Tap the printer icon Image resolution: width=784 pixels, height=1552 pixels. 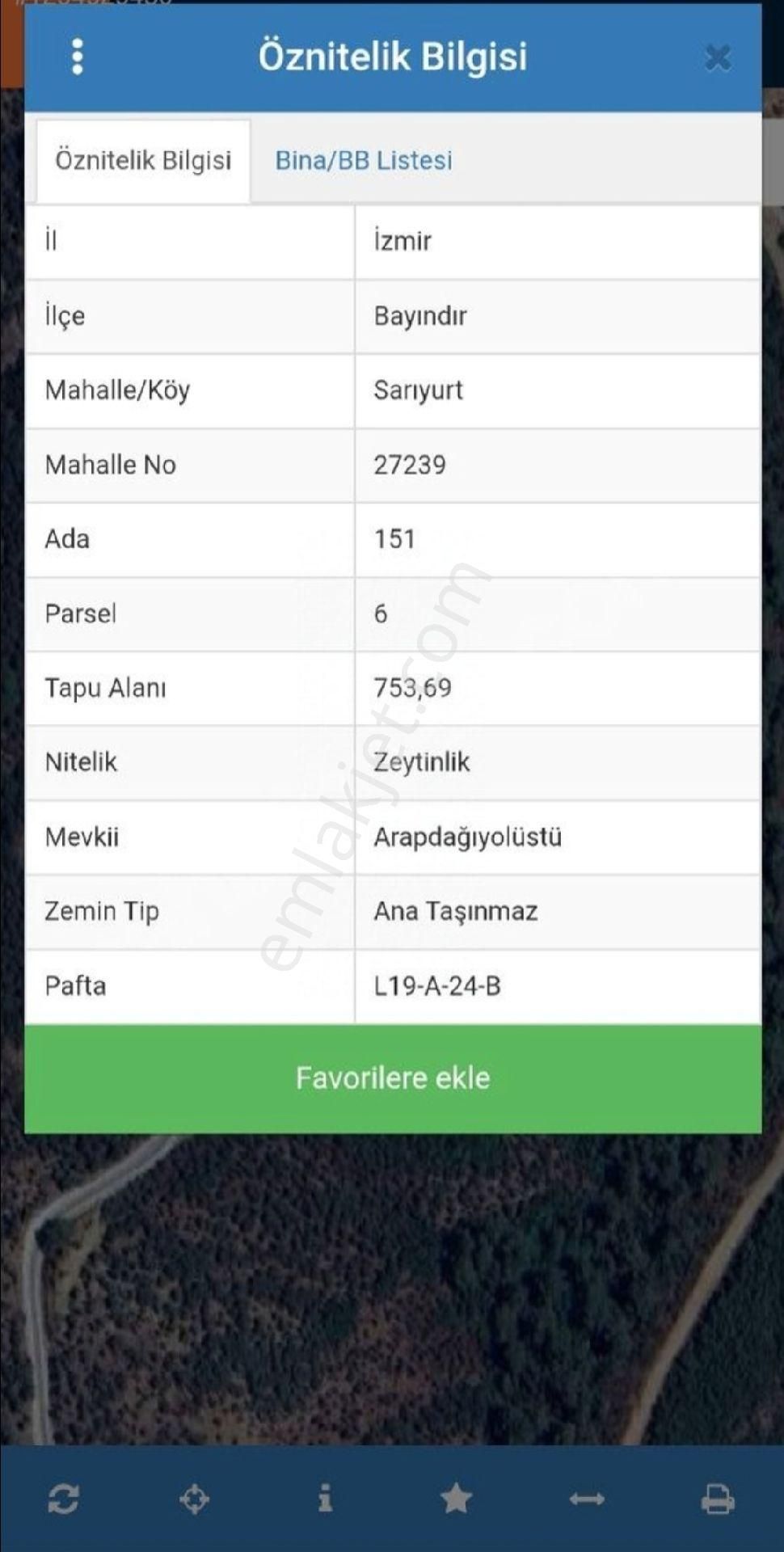click(717, 1499)
